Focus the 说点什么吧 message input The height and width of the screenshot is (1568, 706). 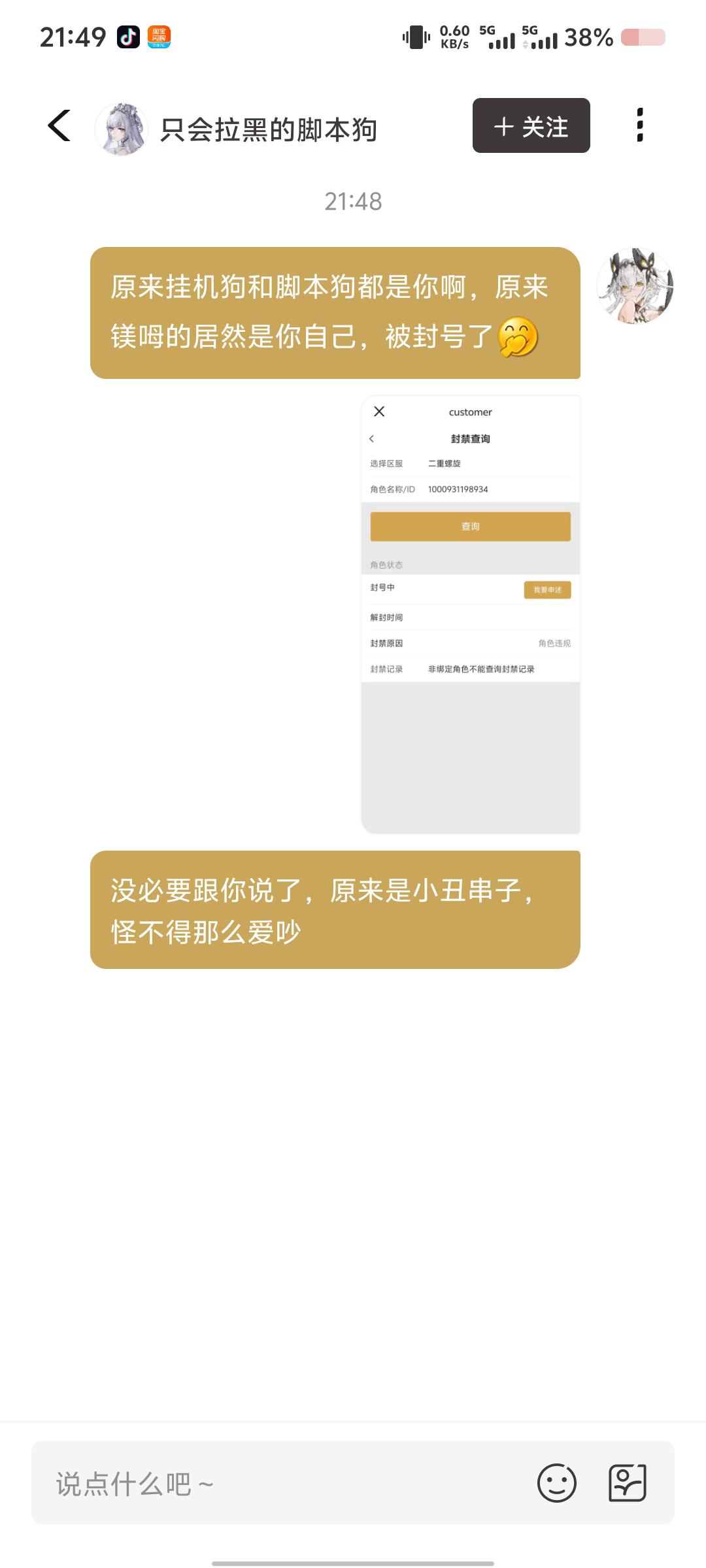281,1484
